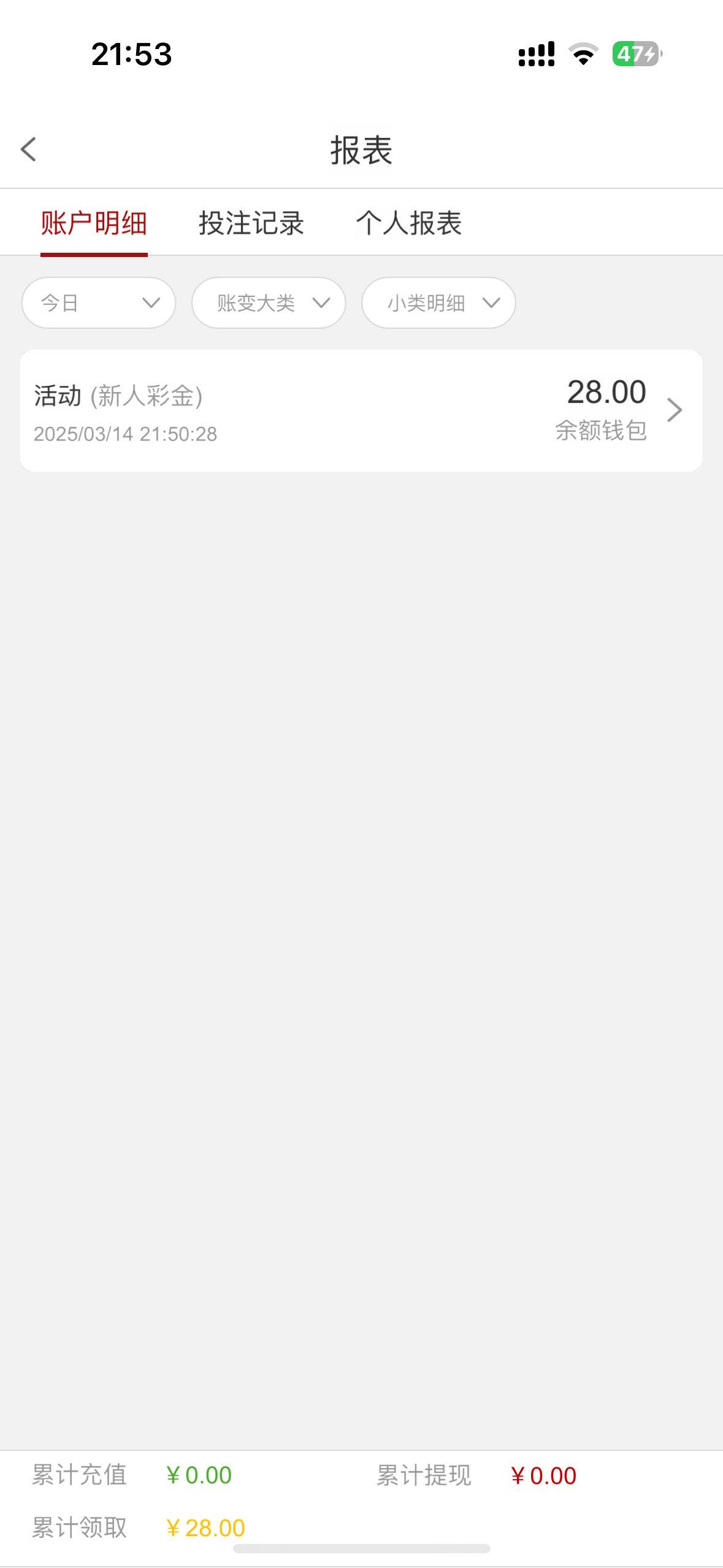Expand the 今日 date dropdown
This screenshot has width=723, height=1568.
99,302
